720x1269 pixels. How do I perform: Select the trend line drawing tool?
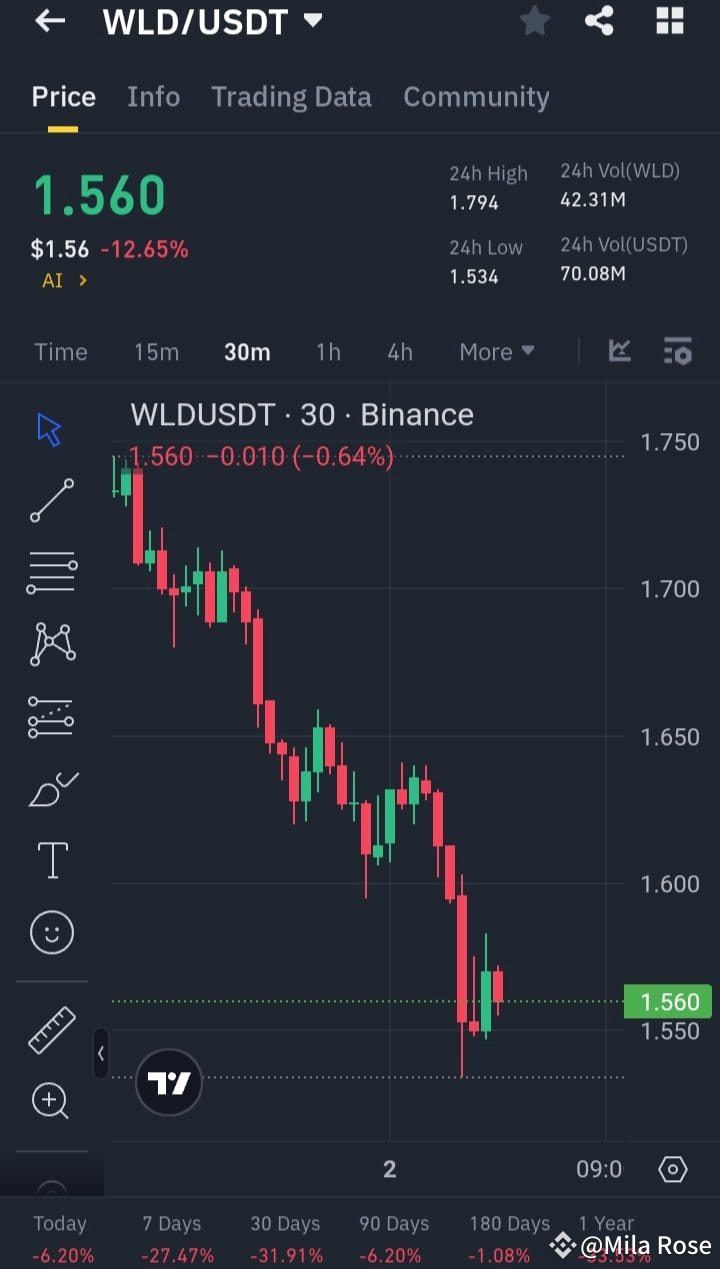(x=50, y=499)
